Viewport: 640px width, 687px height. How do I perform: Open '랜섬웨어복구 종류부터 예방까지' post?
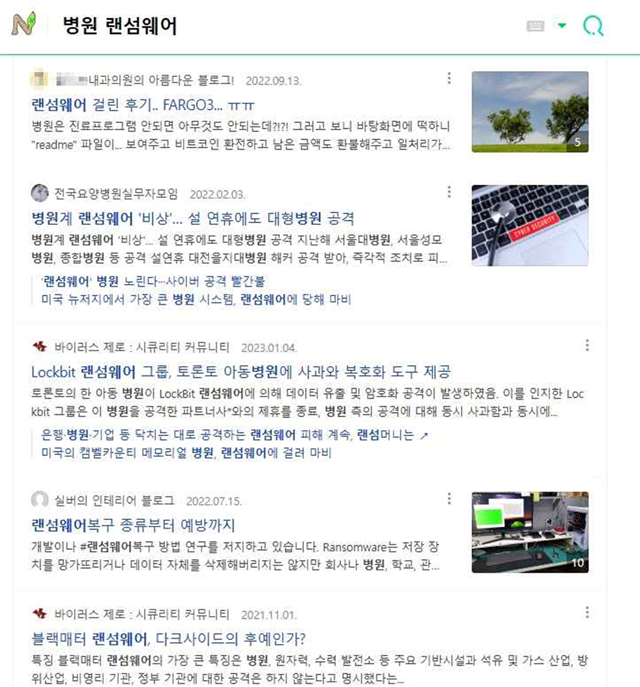pos(131,524)
